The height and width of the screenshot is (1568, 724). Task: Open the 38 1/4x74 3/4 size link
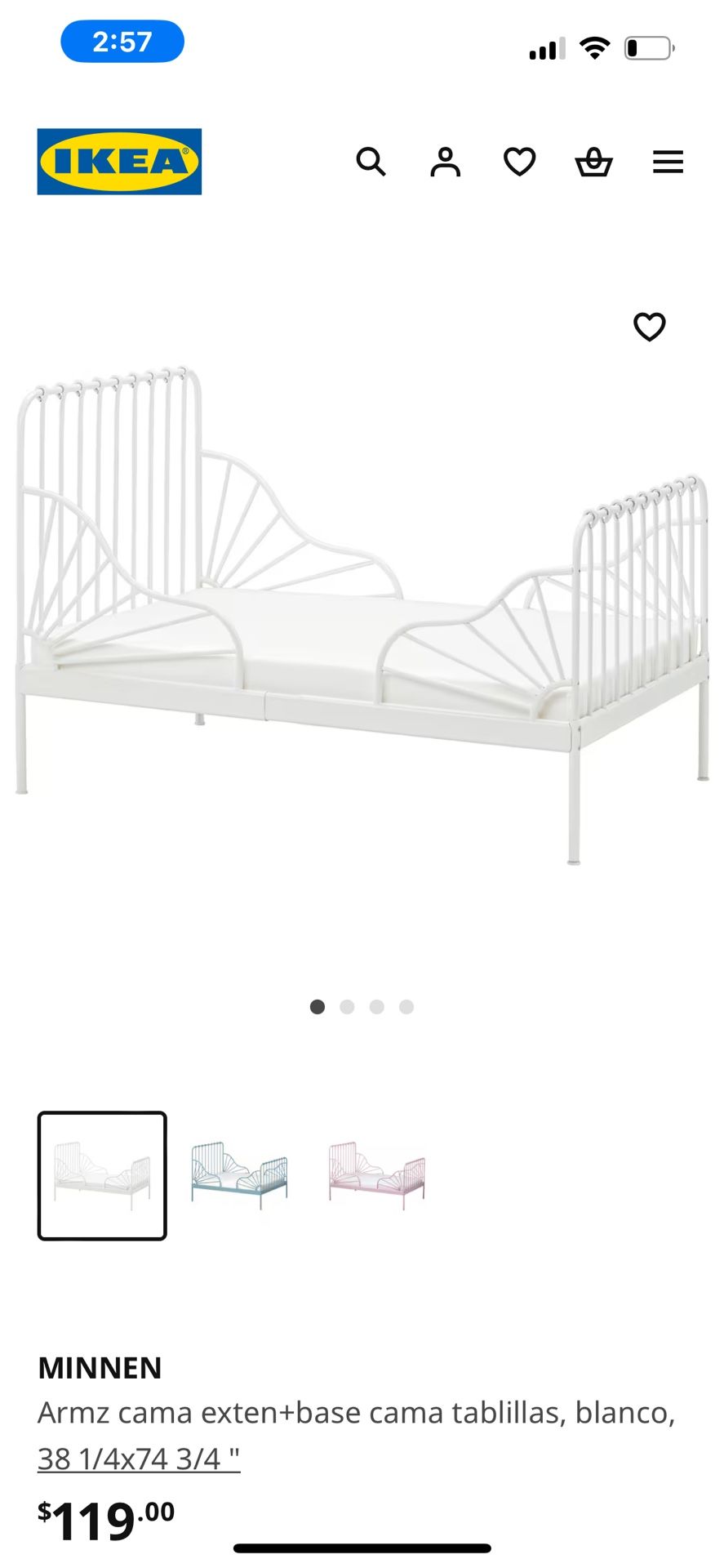click(x=139, y=1458)
